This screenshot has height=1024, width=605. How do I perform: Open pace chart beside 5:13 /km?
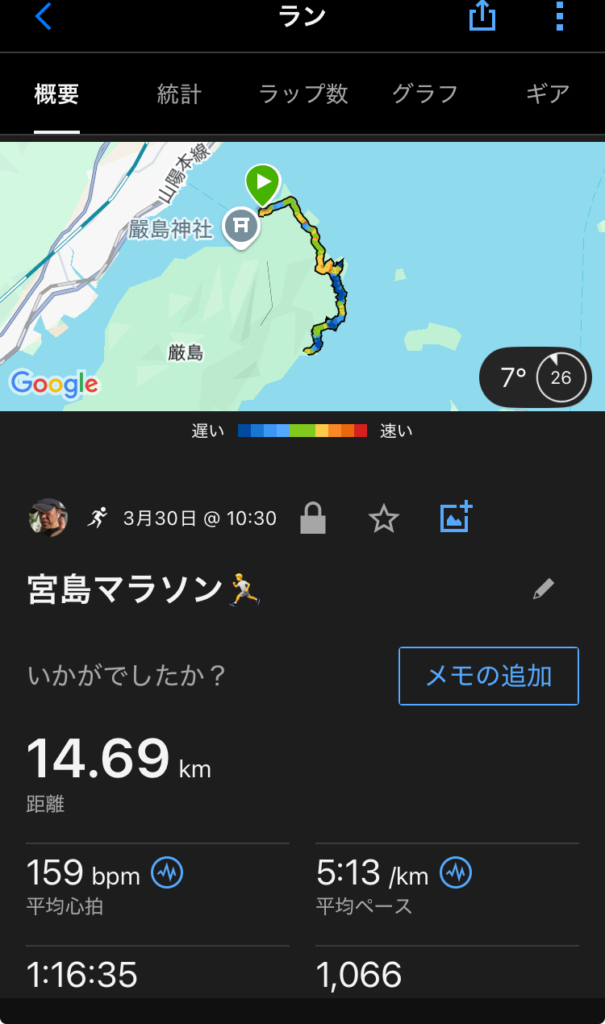coord(456,873)
